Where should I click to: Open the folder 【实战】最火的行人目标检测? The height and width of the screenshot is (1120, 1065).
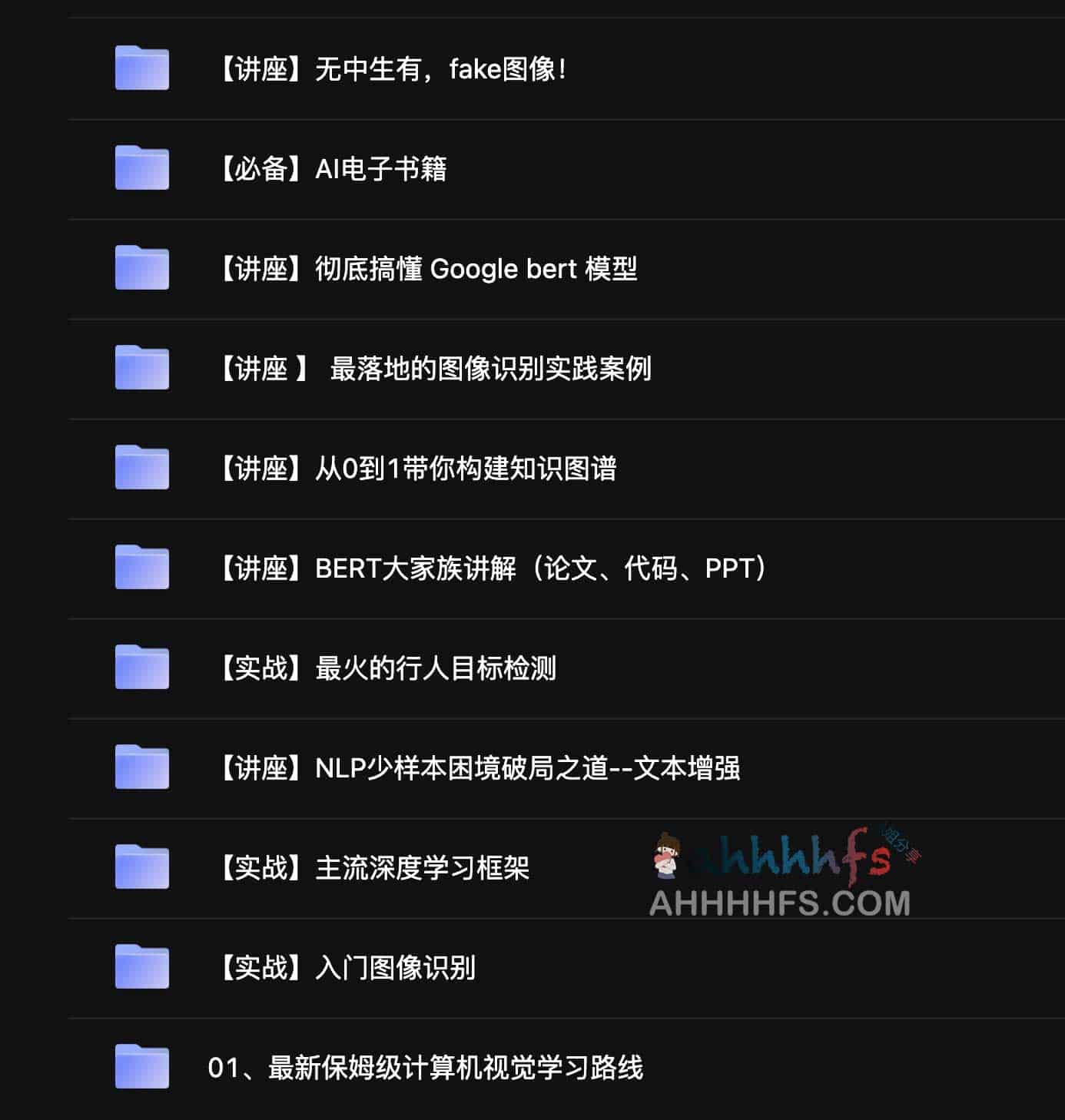pos(387,668)
